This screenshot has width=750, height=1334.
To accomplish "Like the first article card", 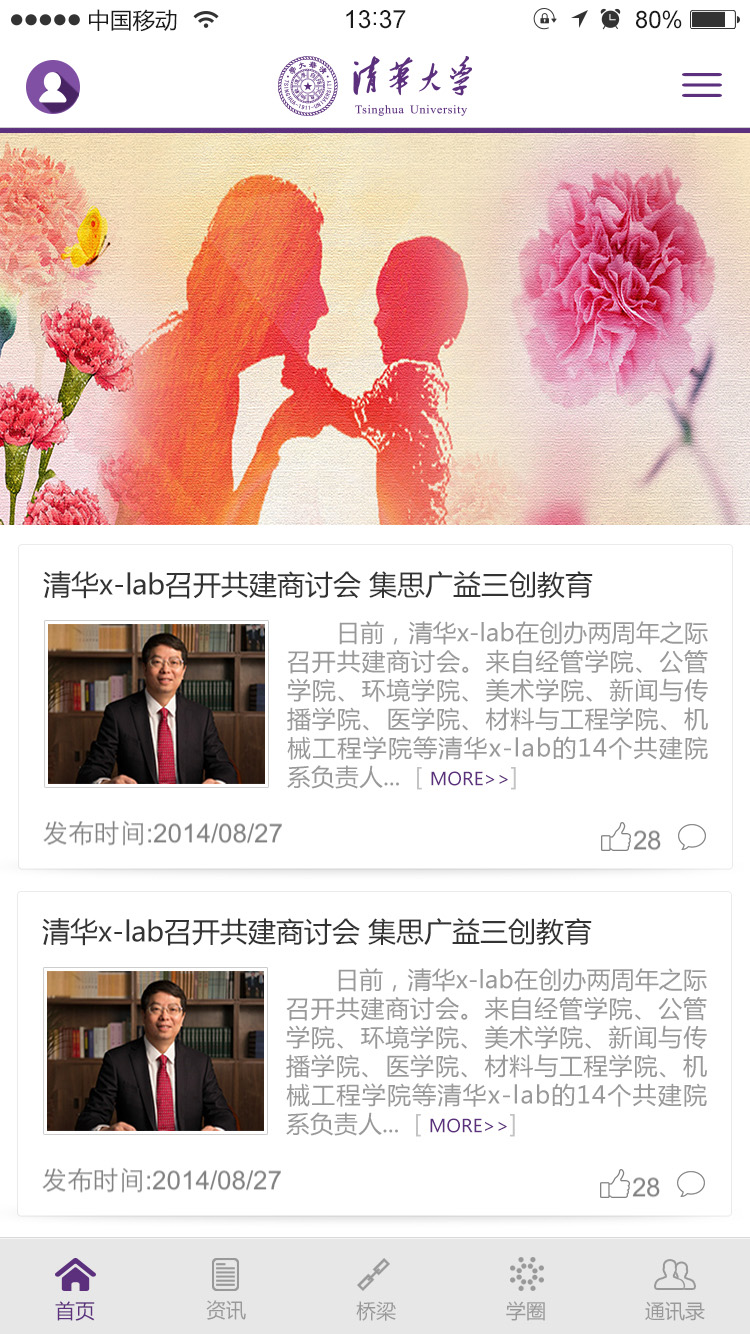I will [x=617, y=838].
